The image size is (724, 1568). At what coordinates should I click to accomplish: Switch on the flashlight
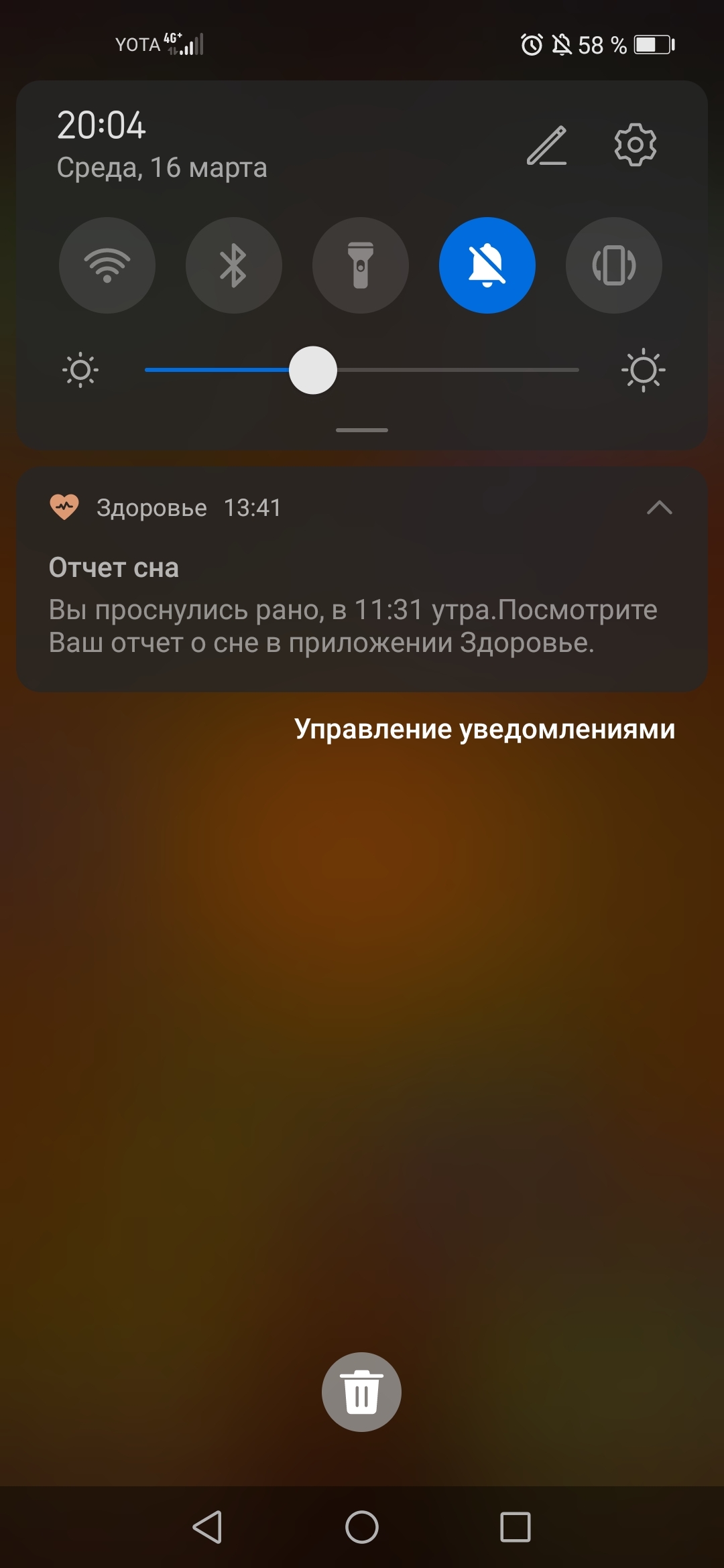(361, 265)
